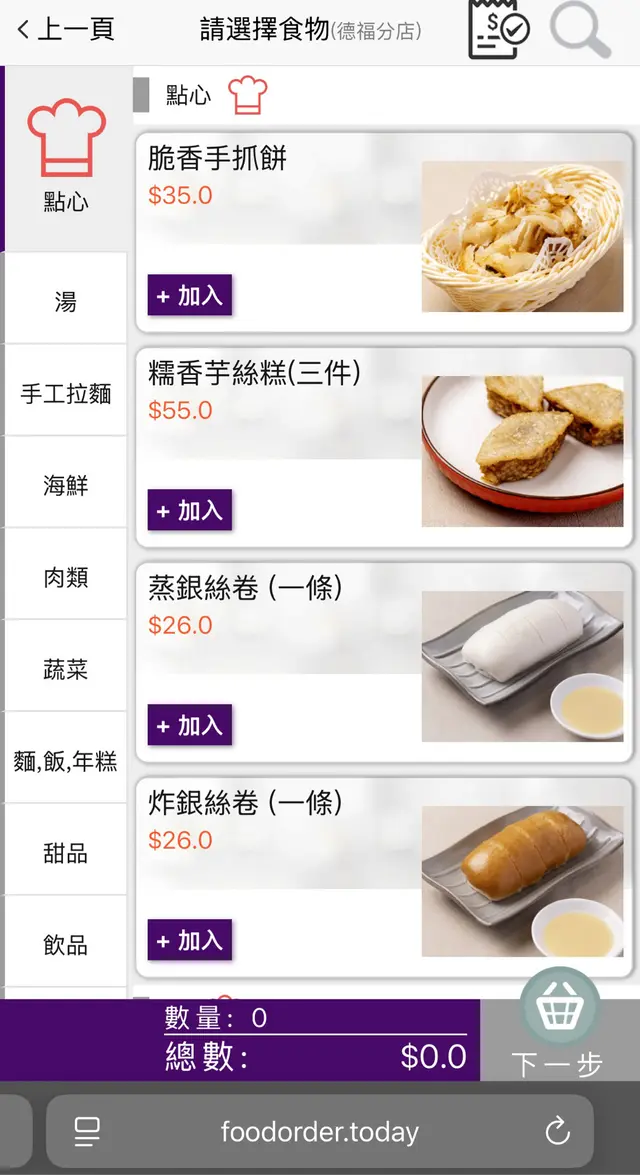Select 麵,飯,年糕 category
This screenshot has height=1175, width=640.
[66, 761]
